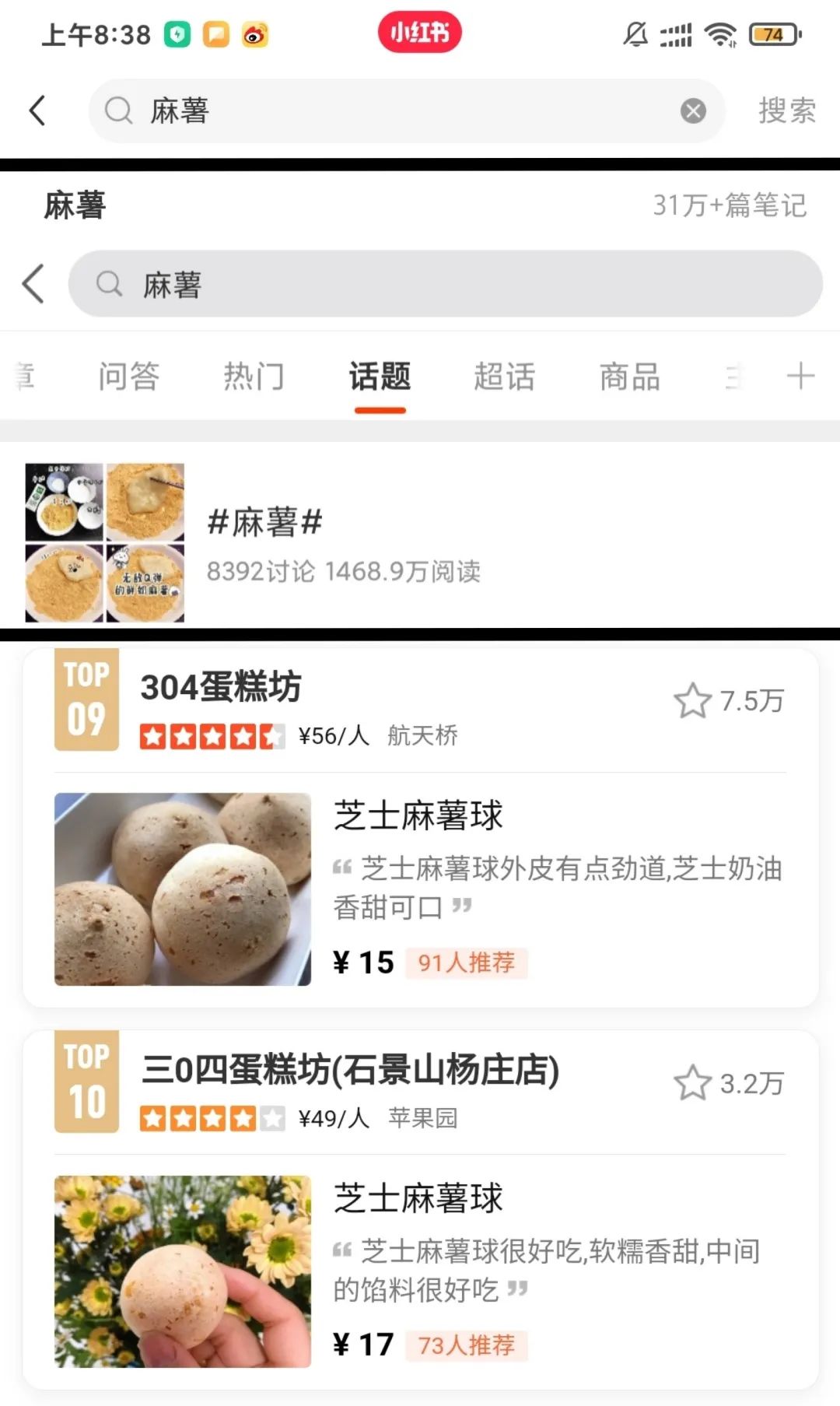
Task: Open the 芝士麻薯球 product thumbnail photo
Action: (183, 889)
